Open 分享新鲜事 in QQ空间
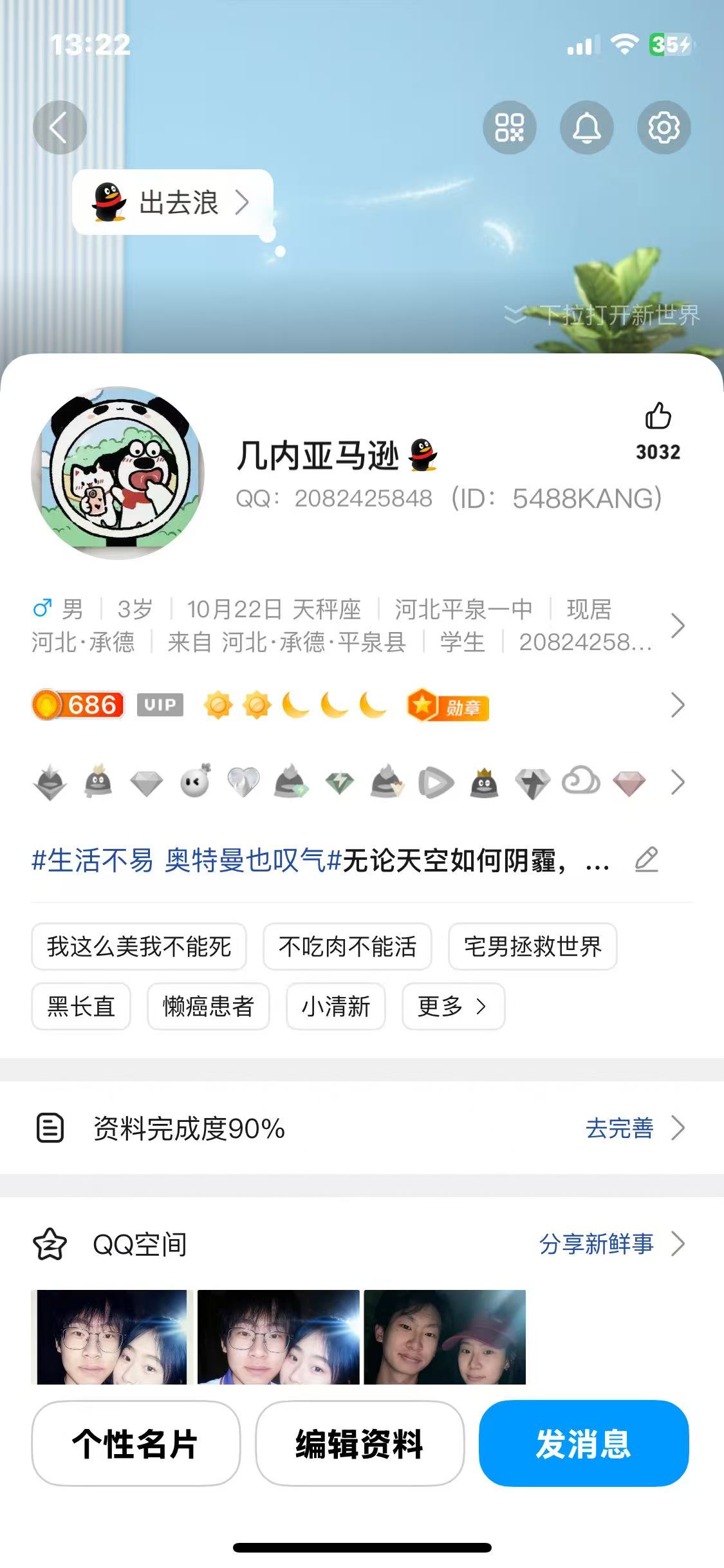The image size is (724, 1568). pos(597,1244)
